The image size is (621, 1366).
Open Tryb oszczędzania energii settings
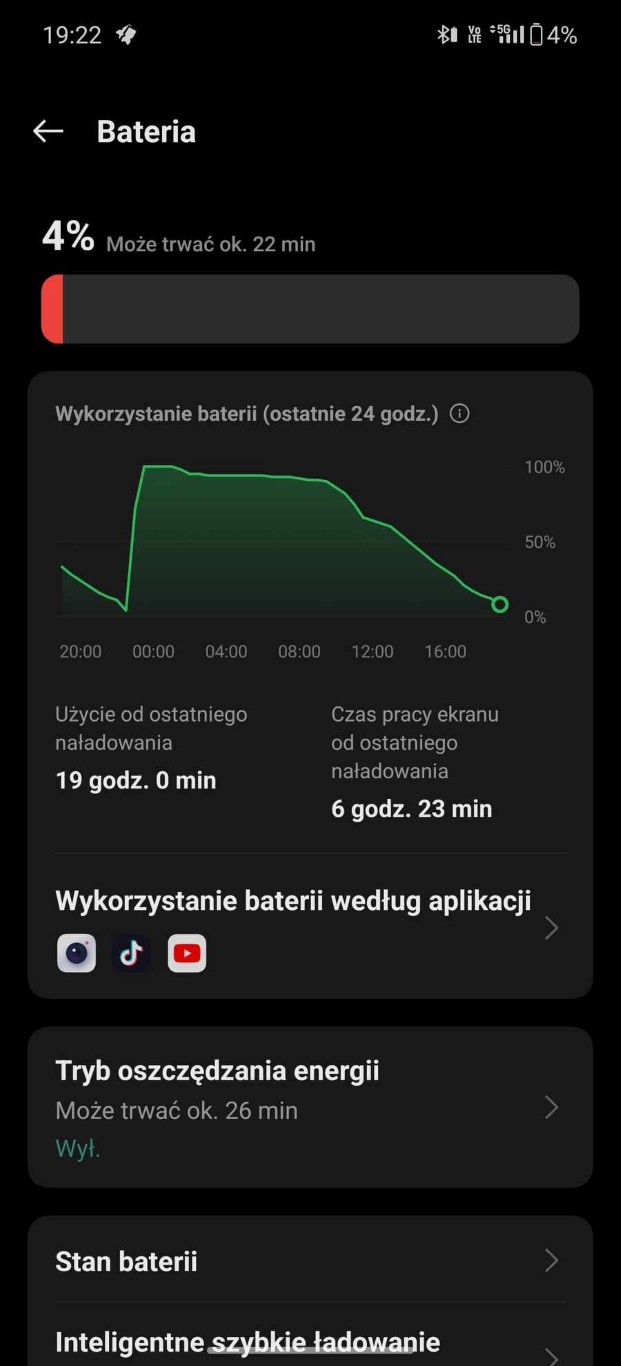pyautogui.click(x=310, y=1107)
